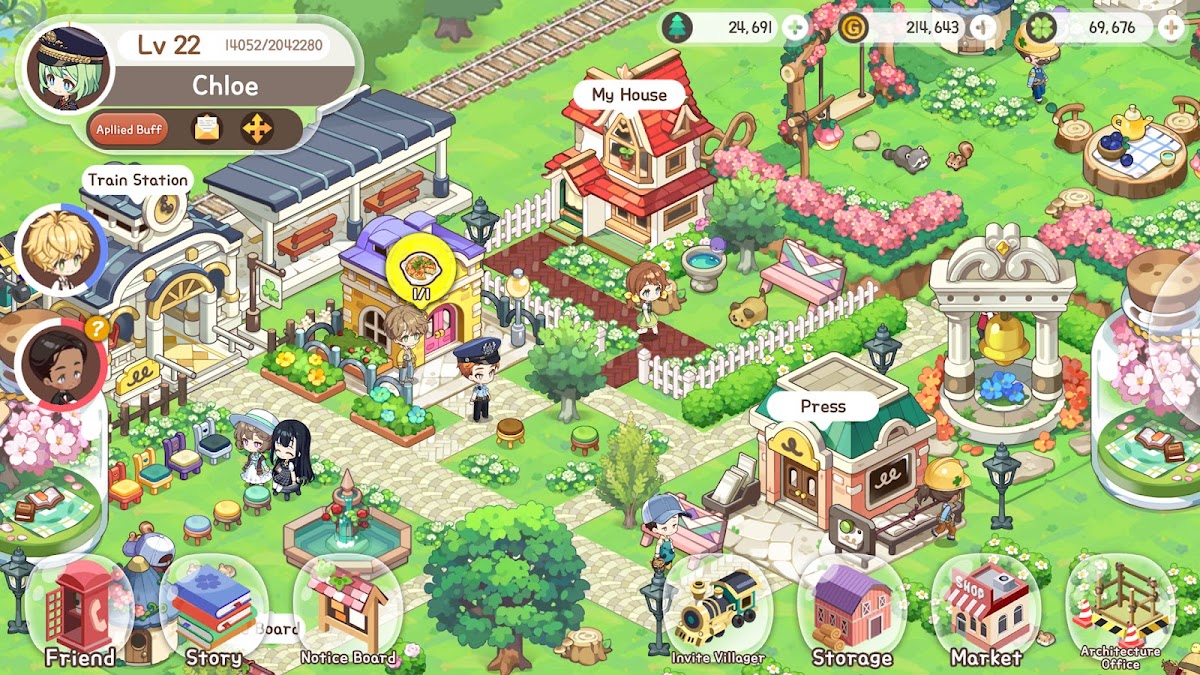Add more tree resources with plus
Image resolution: width=1200 pixels, height=675 pixels.
point(795,27)
